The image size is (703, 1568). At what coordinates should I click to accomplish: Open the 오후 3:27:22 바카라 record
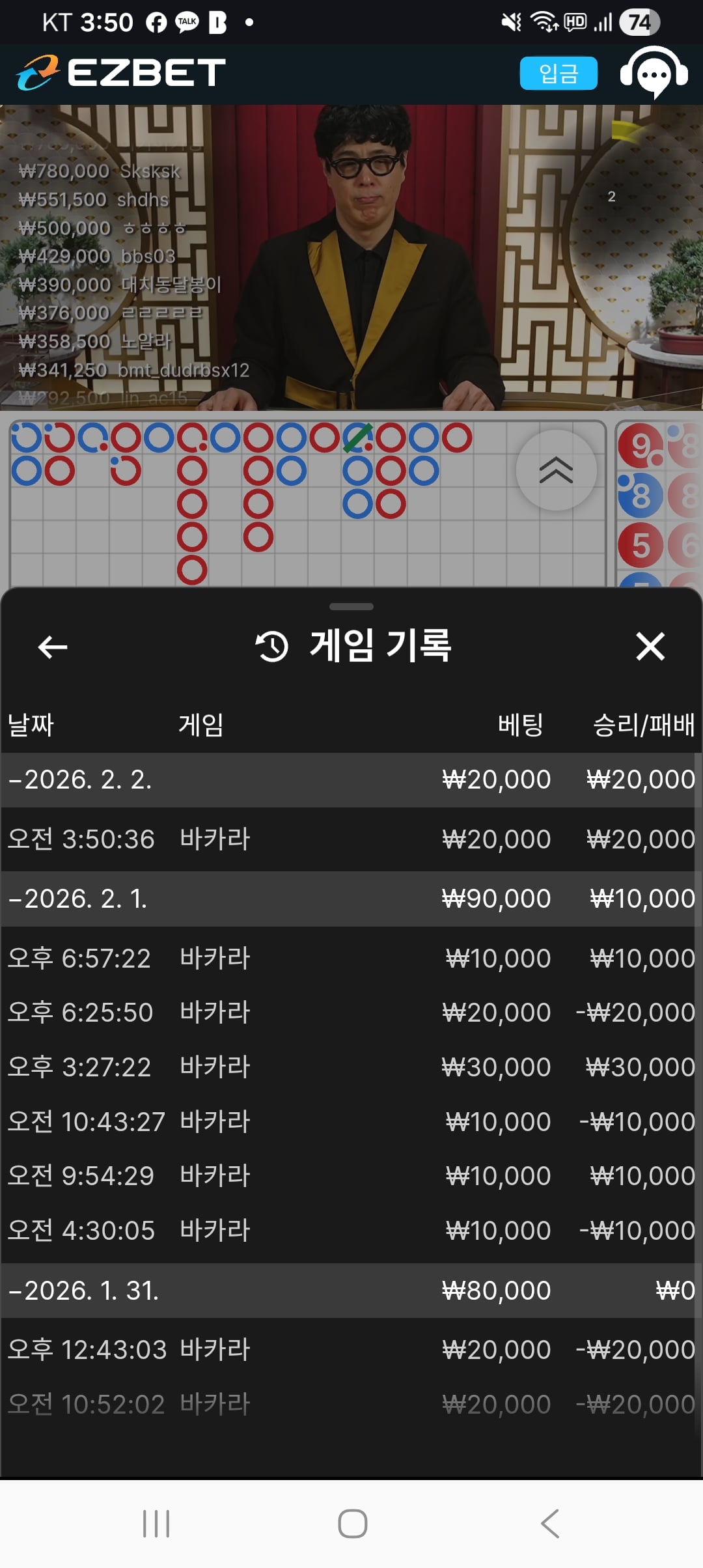351,1067
